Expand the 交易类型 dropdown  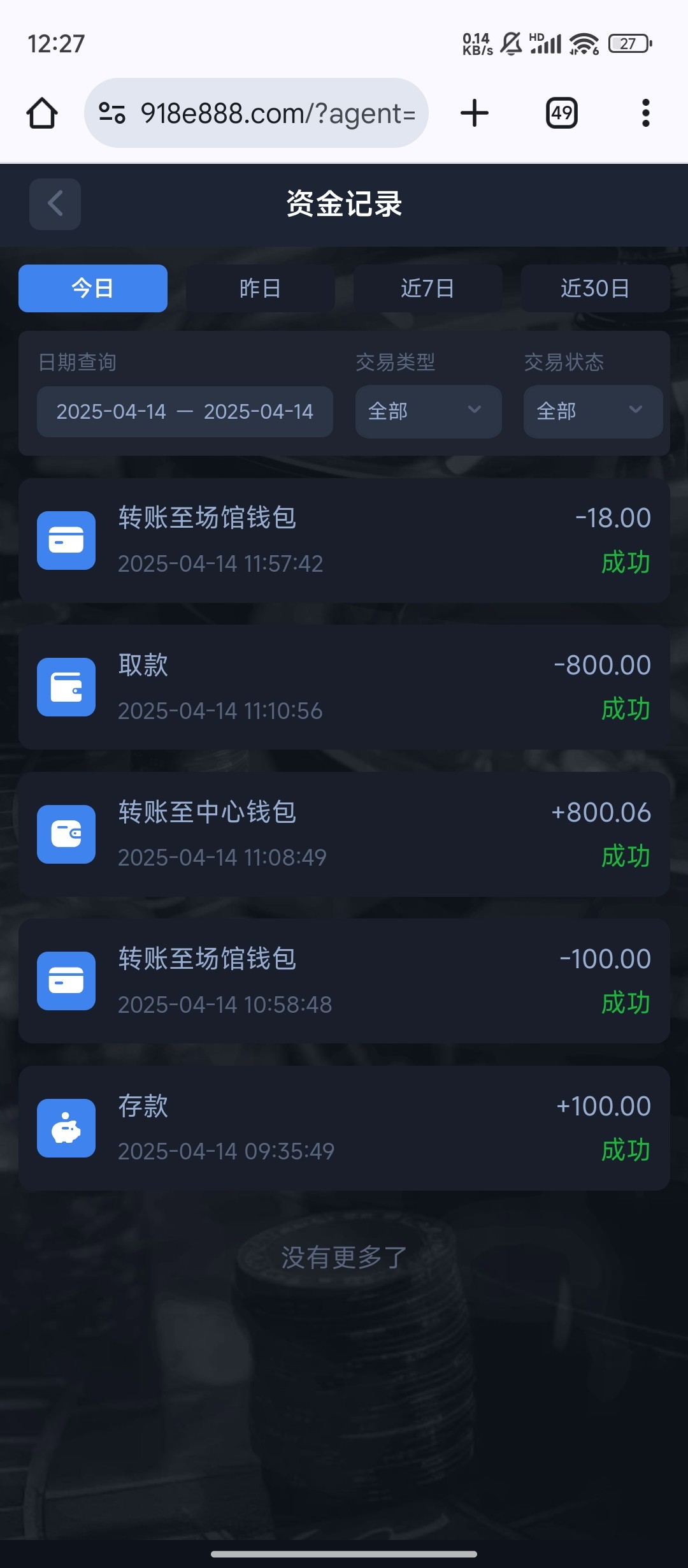click(428, 412)
